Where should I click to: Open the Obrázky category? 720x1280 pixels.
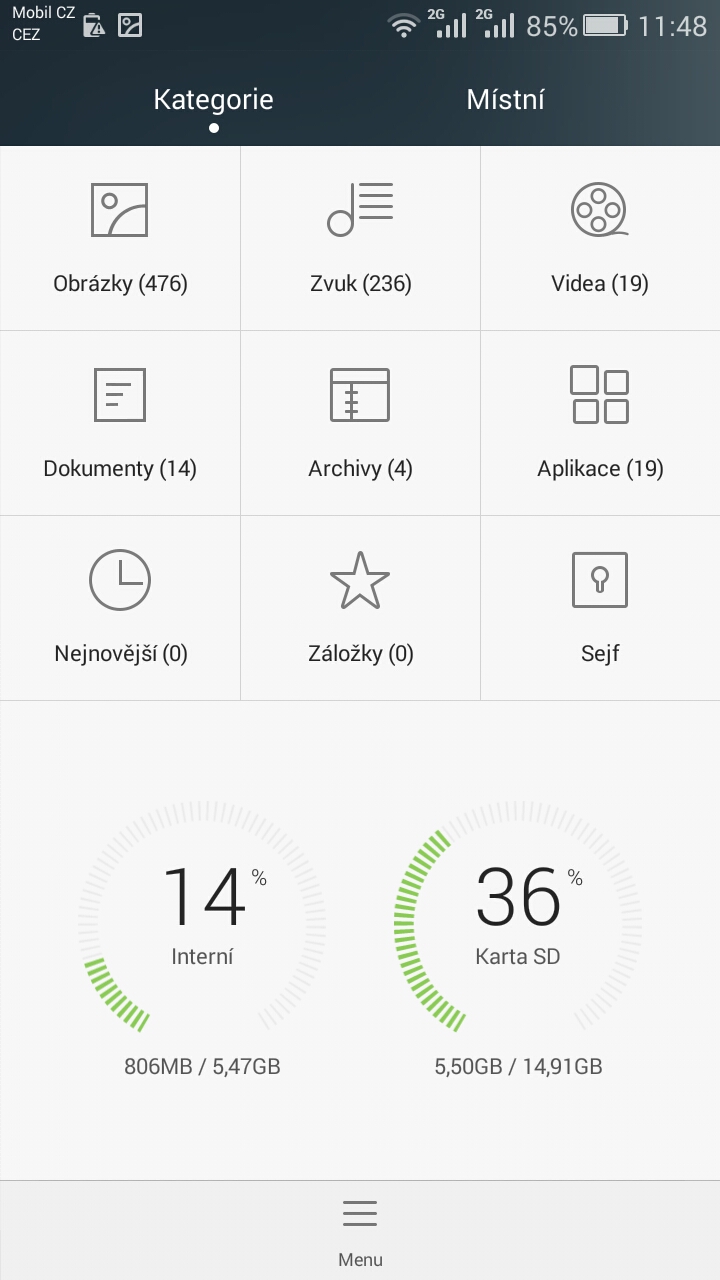[120, 238]
